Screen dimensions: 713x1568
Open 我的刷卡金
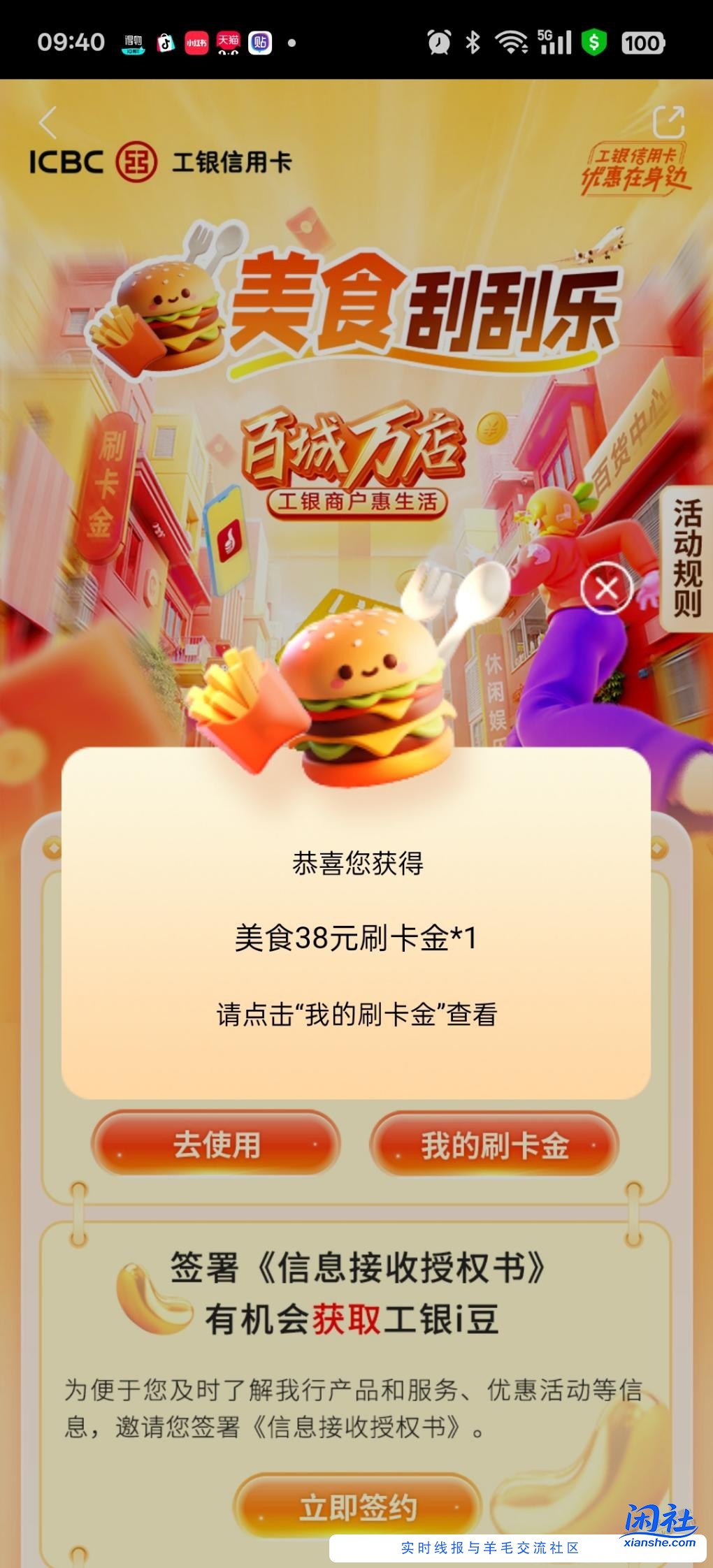click(x=494, y=1145)
